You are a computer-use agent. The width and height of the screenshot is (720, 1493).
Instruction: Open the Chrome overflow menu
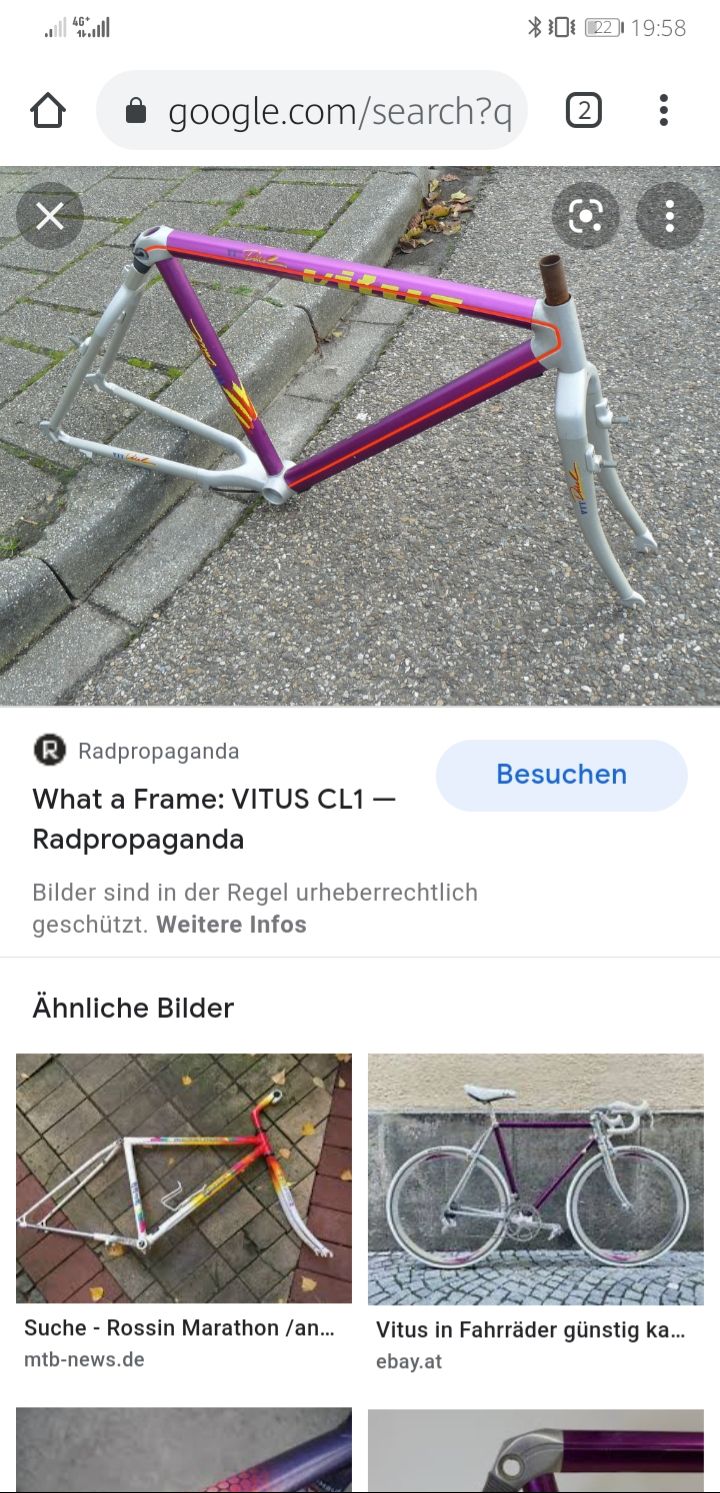coord(663,110)
